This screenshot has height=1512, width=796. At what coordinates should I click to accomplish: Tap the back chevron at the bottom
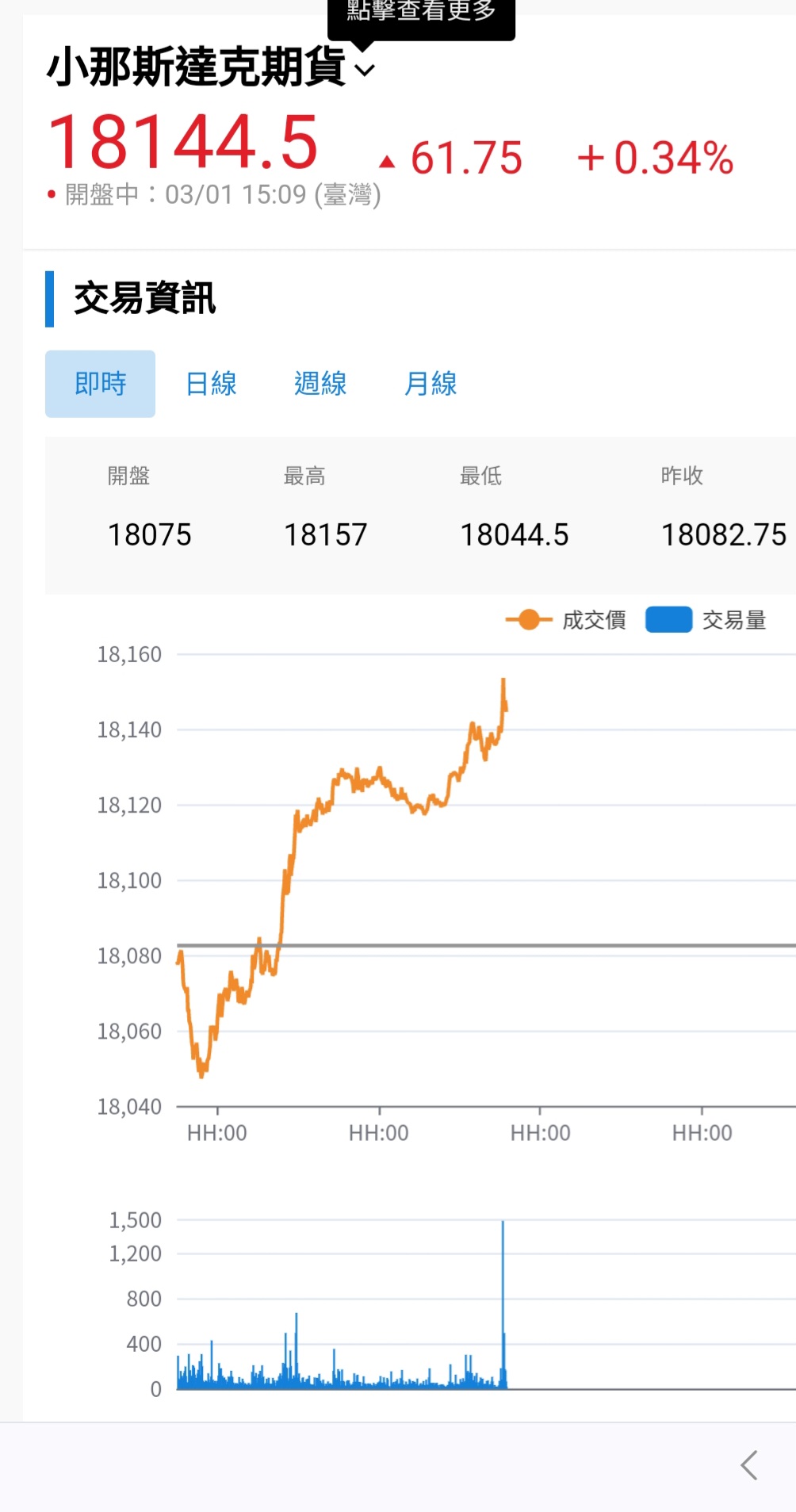coord(749,1465)
